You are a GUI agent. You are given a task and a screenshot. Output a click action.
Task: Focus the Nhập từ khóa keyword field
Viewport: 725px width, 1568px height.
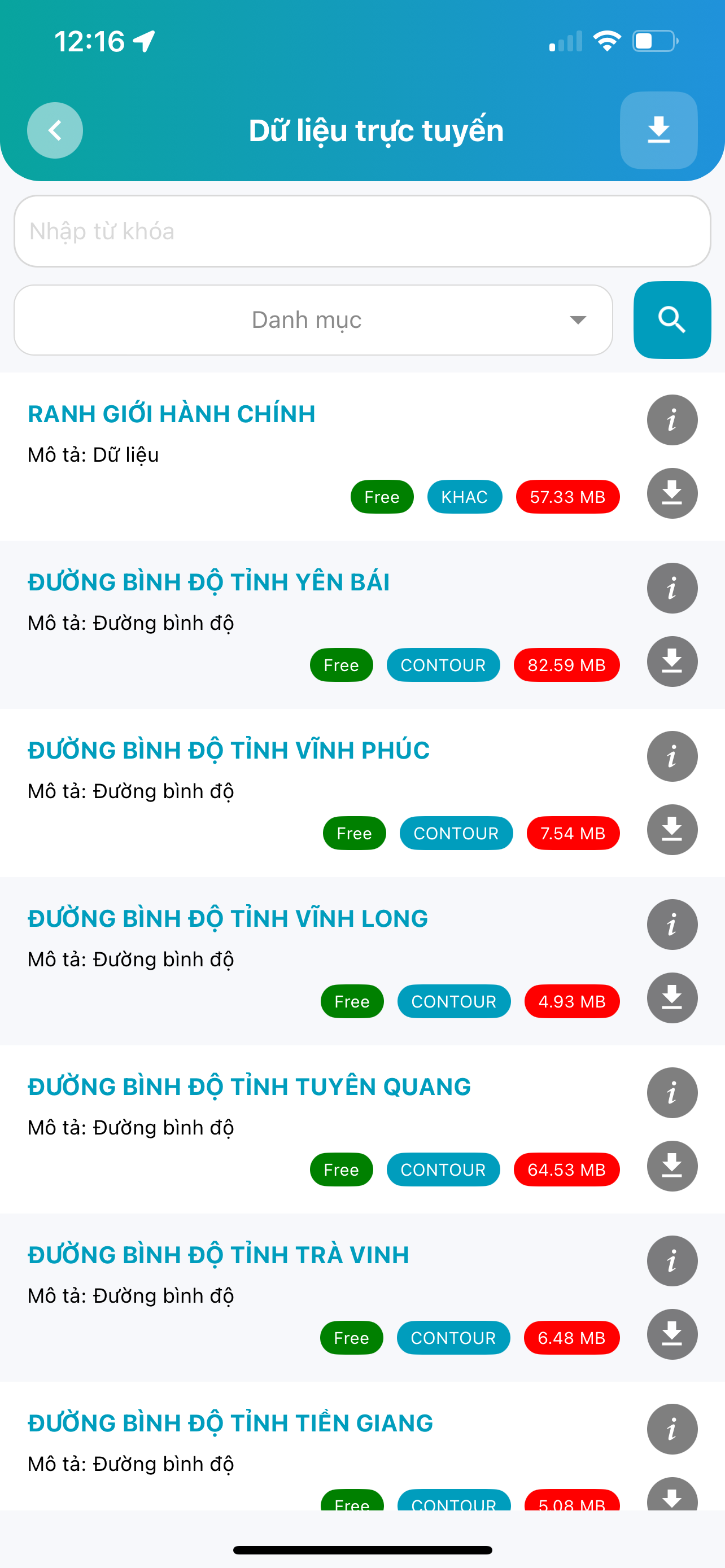tap(362, 231)
